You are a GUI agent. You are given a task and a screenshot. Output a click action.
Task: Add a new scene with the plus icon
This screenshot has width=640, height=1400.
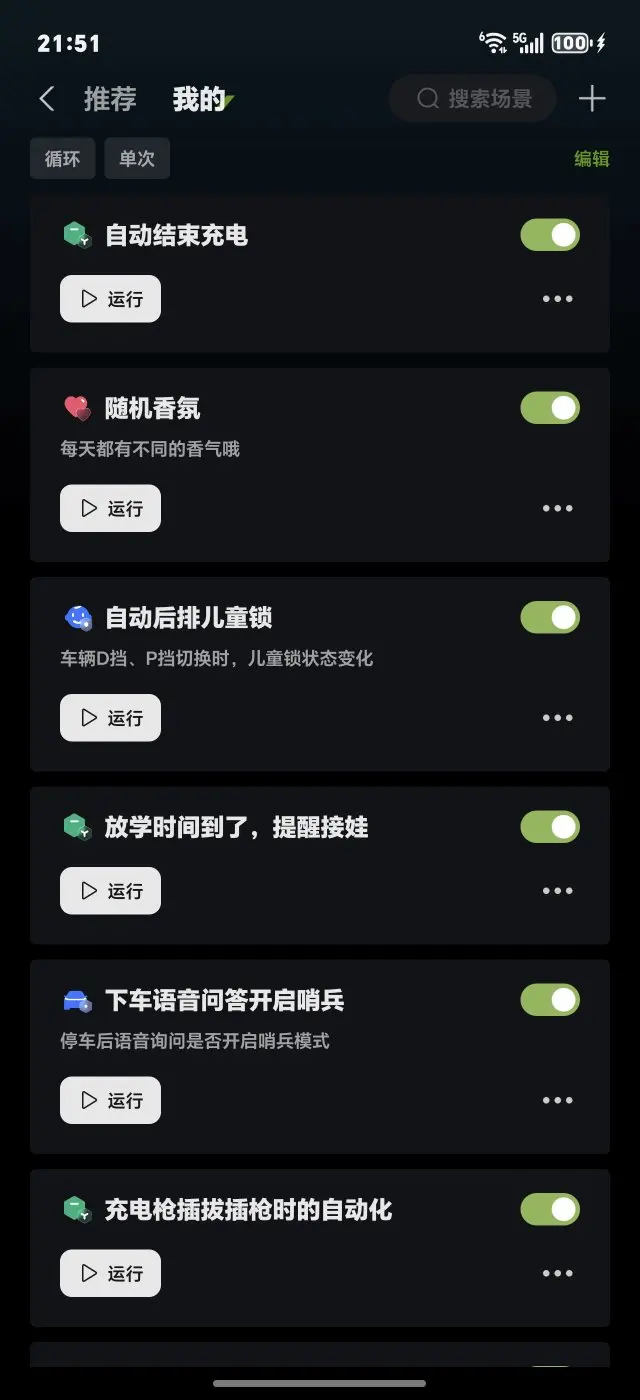pos(592,98)
